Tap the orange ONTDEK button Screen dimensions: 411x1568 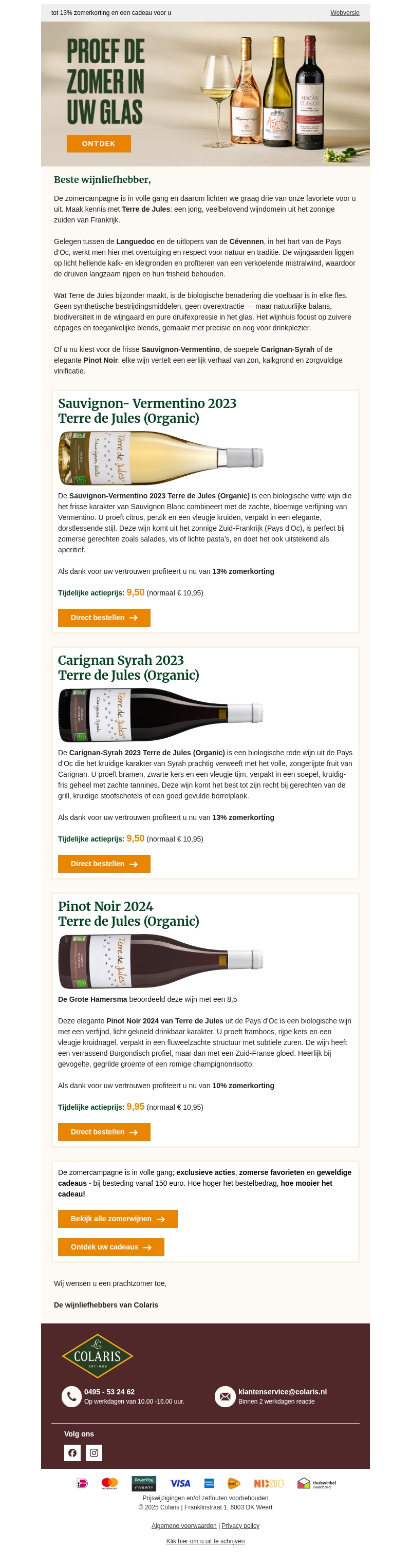click(x=99, y=144)
